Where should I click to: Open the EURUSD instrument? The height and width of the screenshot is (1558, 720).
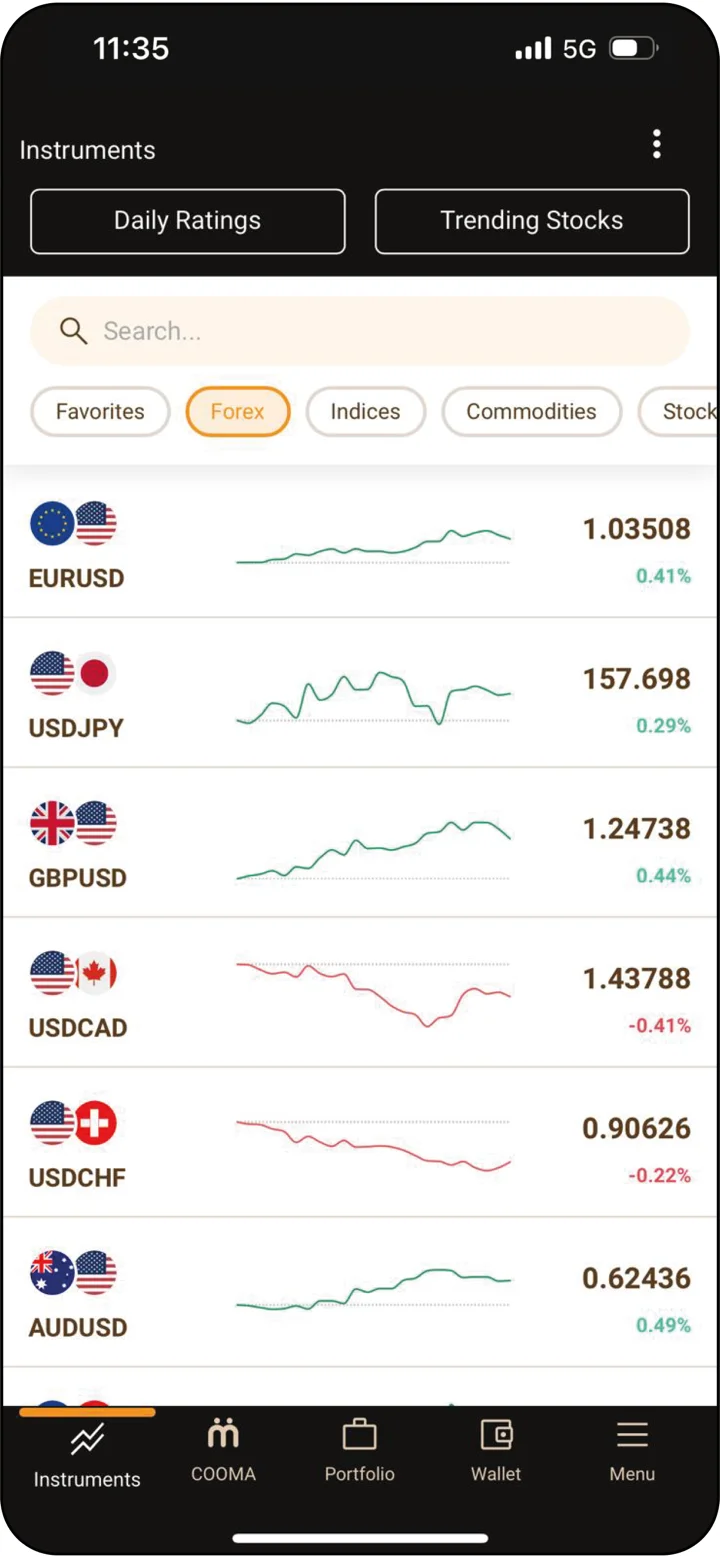coord(360,544)
